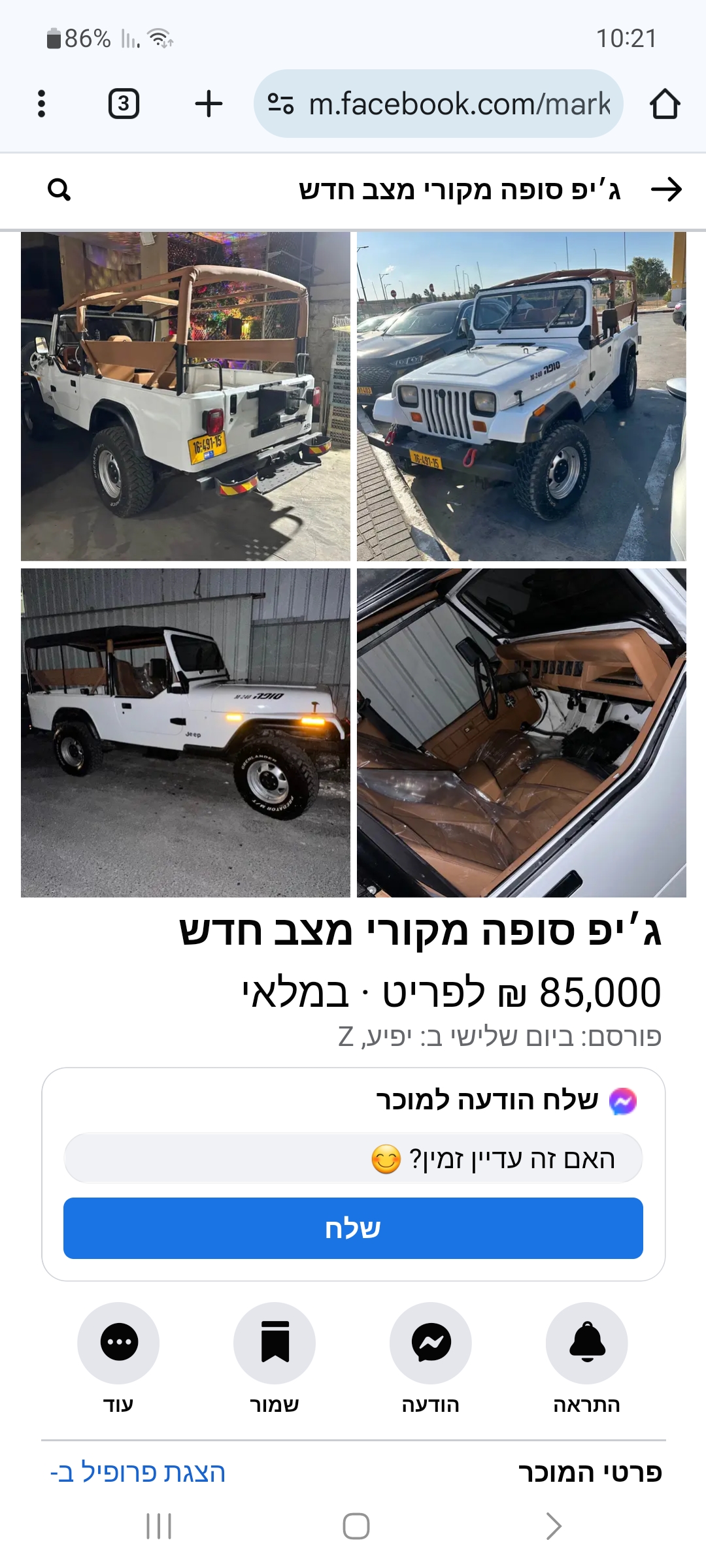The height and width of the screenshot is (1568, 706).
Task: Save this listing with the שמור bookmark
Action: tap(275, 1343)
